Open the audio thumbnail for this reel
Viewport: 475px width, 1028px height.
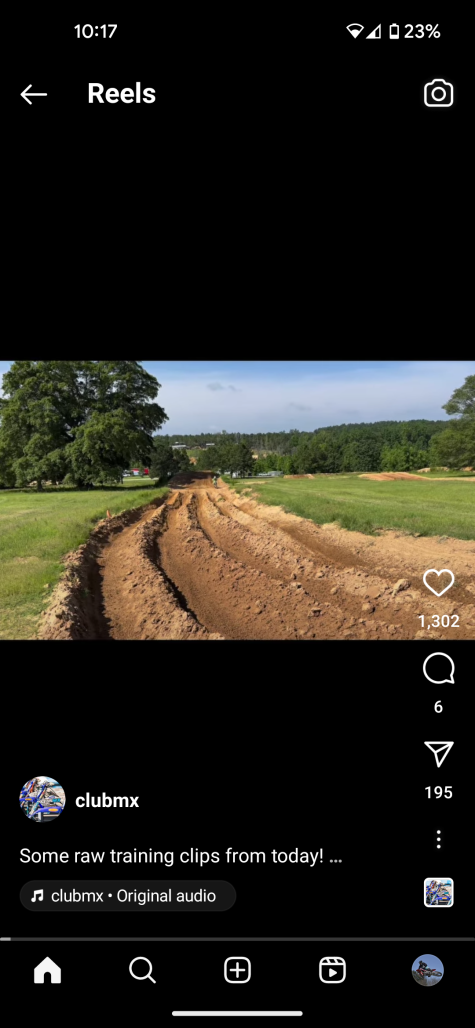(x=438, y=892)
